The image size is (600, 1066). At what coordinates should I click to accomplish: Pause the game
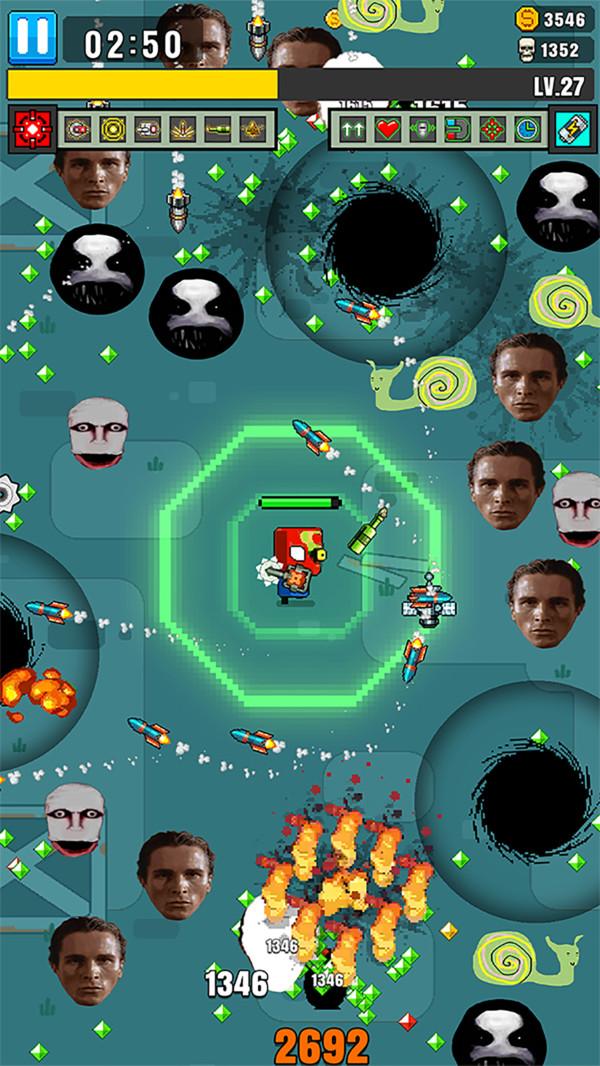tap(32, 37)
